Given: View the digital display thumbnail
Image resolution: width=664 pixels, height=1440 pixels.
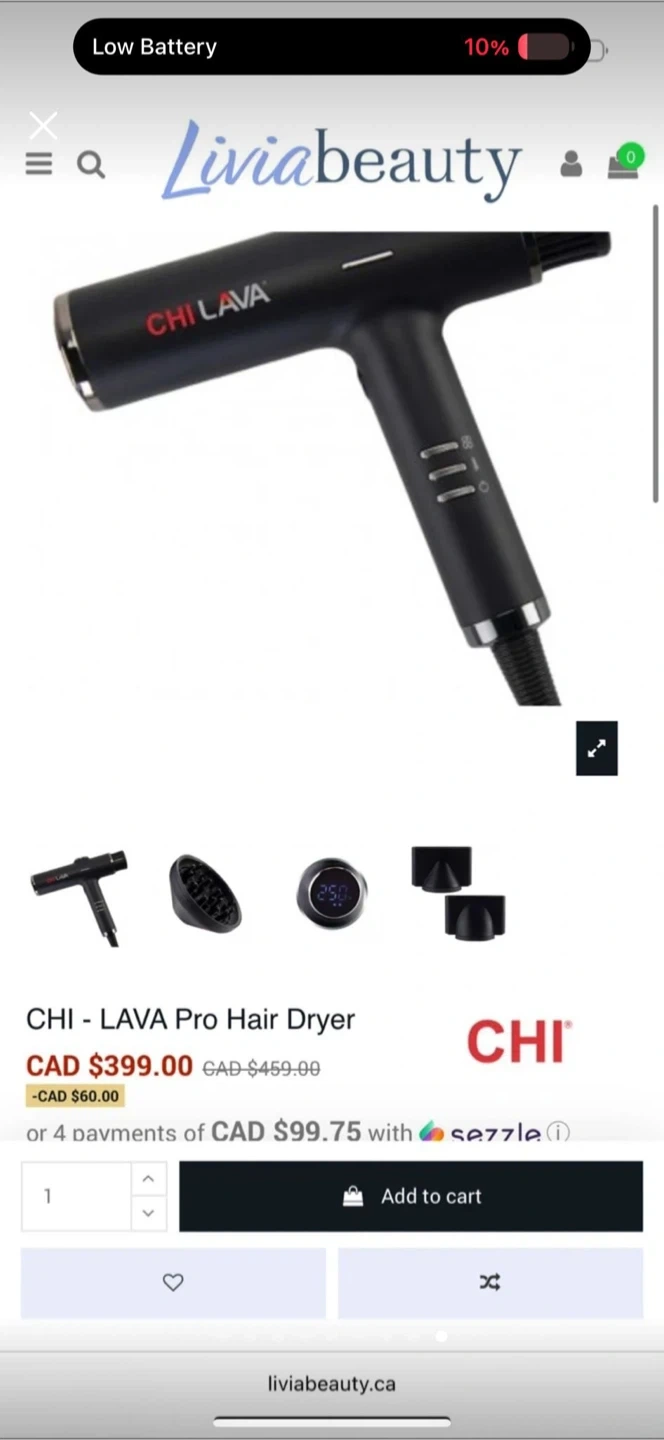Looking at the screenshot, I should [x=332, y=894].
